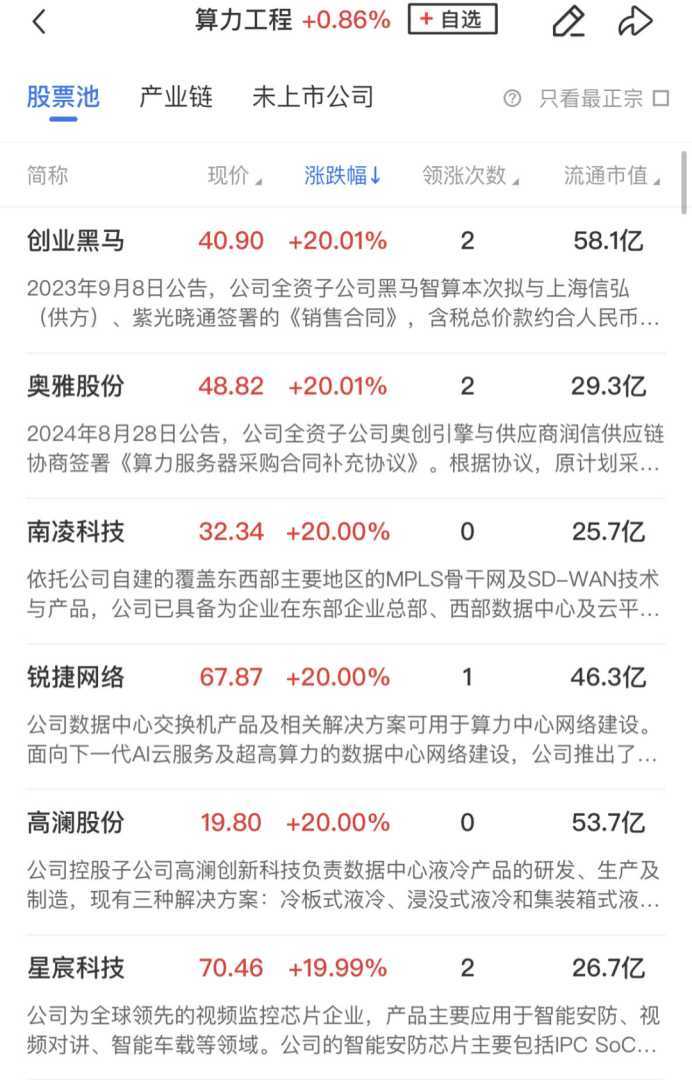Open the 南凌科技 stock row
The height and width of the screenshot is (1080, 692).
pyautogui.click(x=76, y=532)
